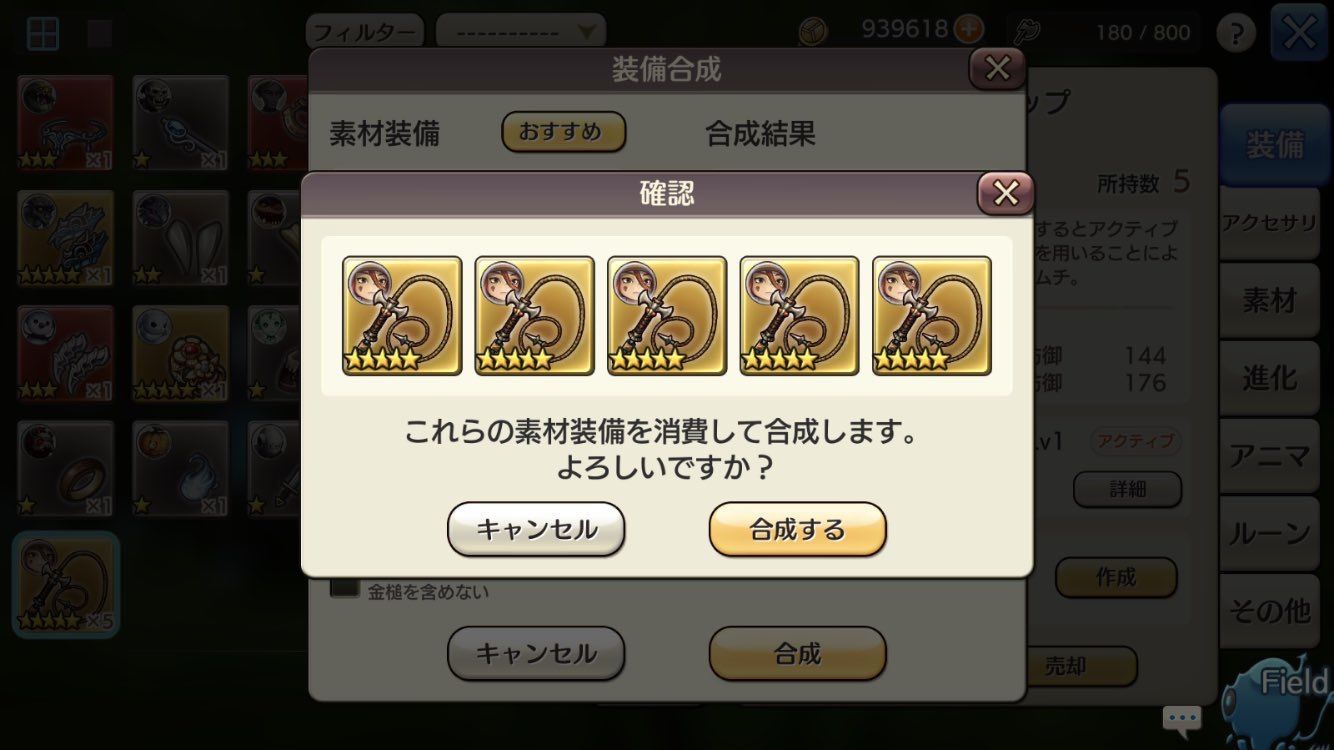This screenshot has height=750, width=1334.
Task: Open the chat speech bubble icon
Action: pos(1181,718)
